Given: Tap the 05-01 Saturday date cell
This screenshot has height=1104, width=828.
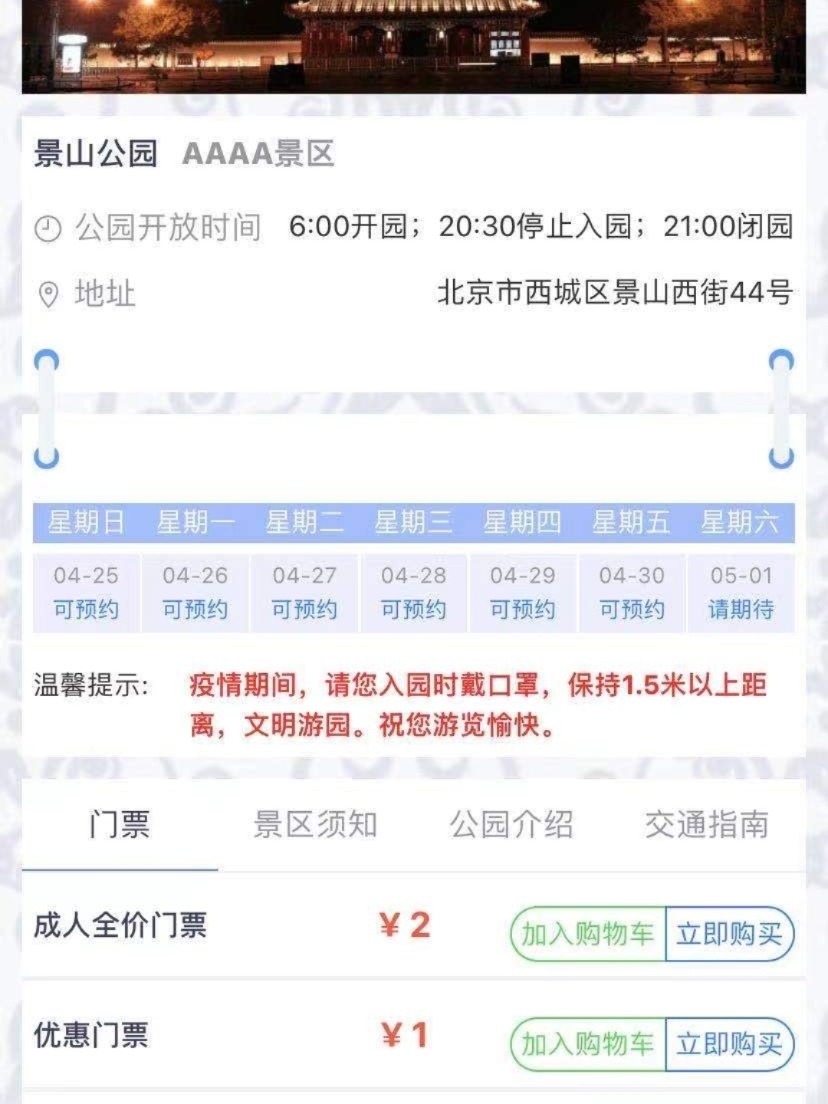Looking at the screenshot, I should [x=741, y=592].
